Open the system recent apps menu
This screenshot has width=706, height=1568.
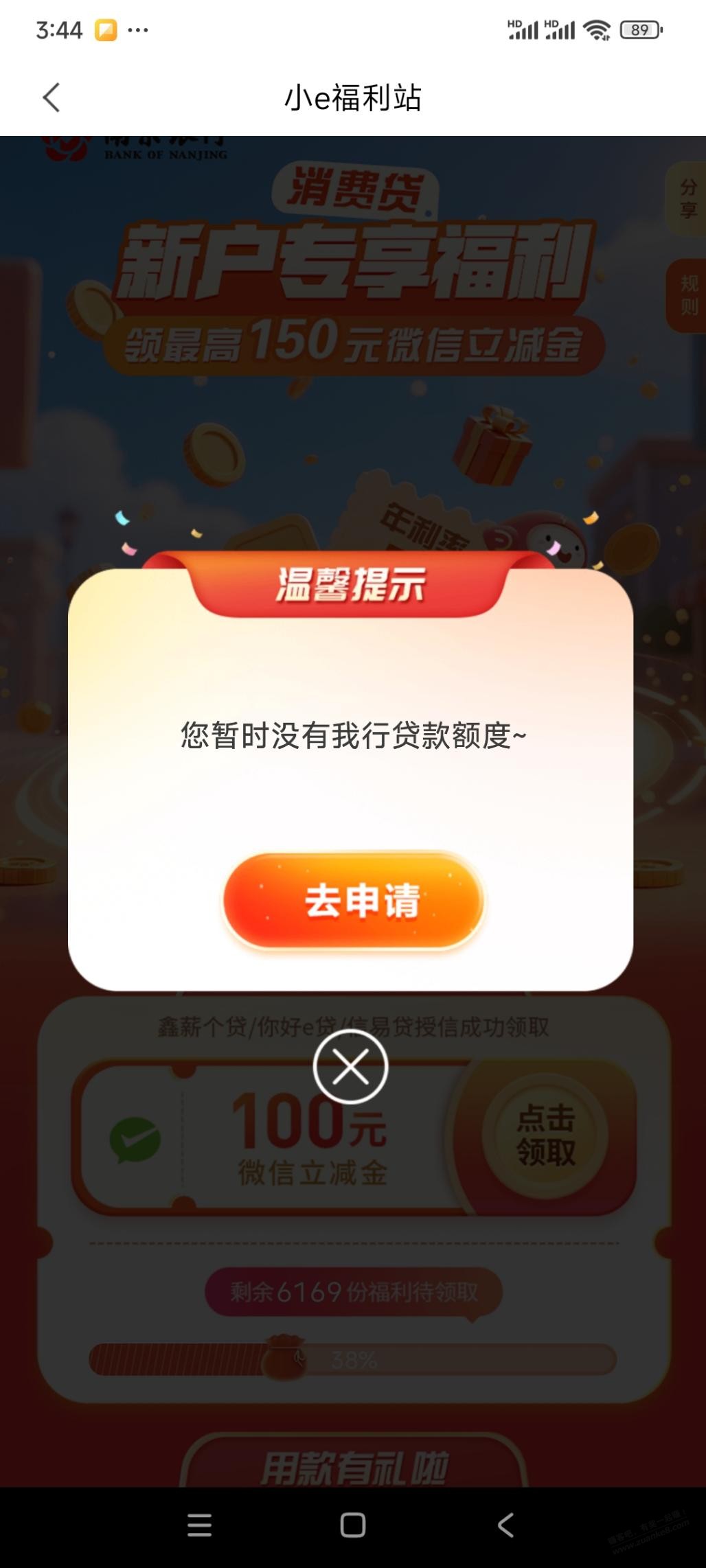(x=199, y=1525)
